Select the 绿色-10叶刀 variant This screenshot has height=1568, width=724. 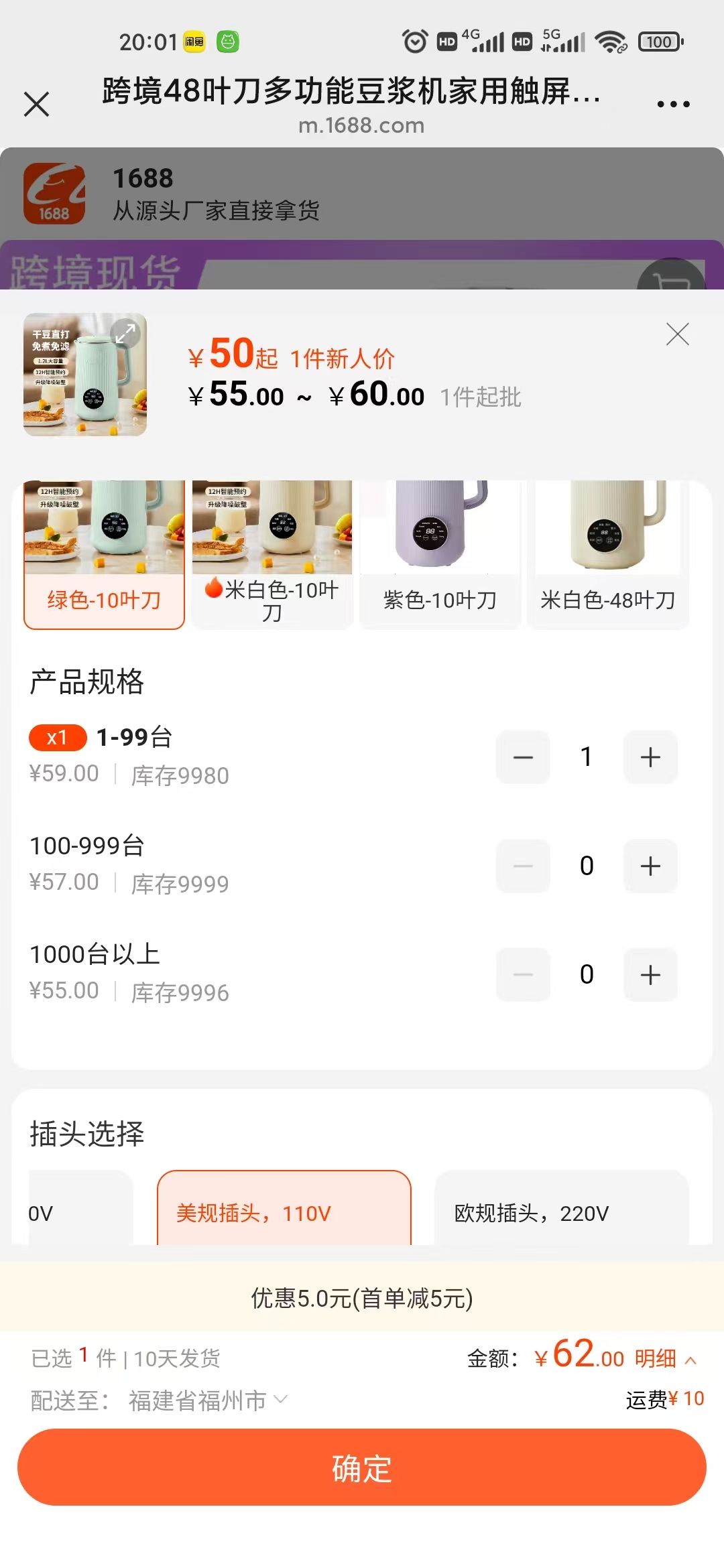coord(104,555)
